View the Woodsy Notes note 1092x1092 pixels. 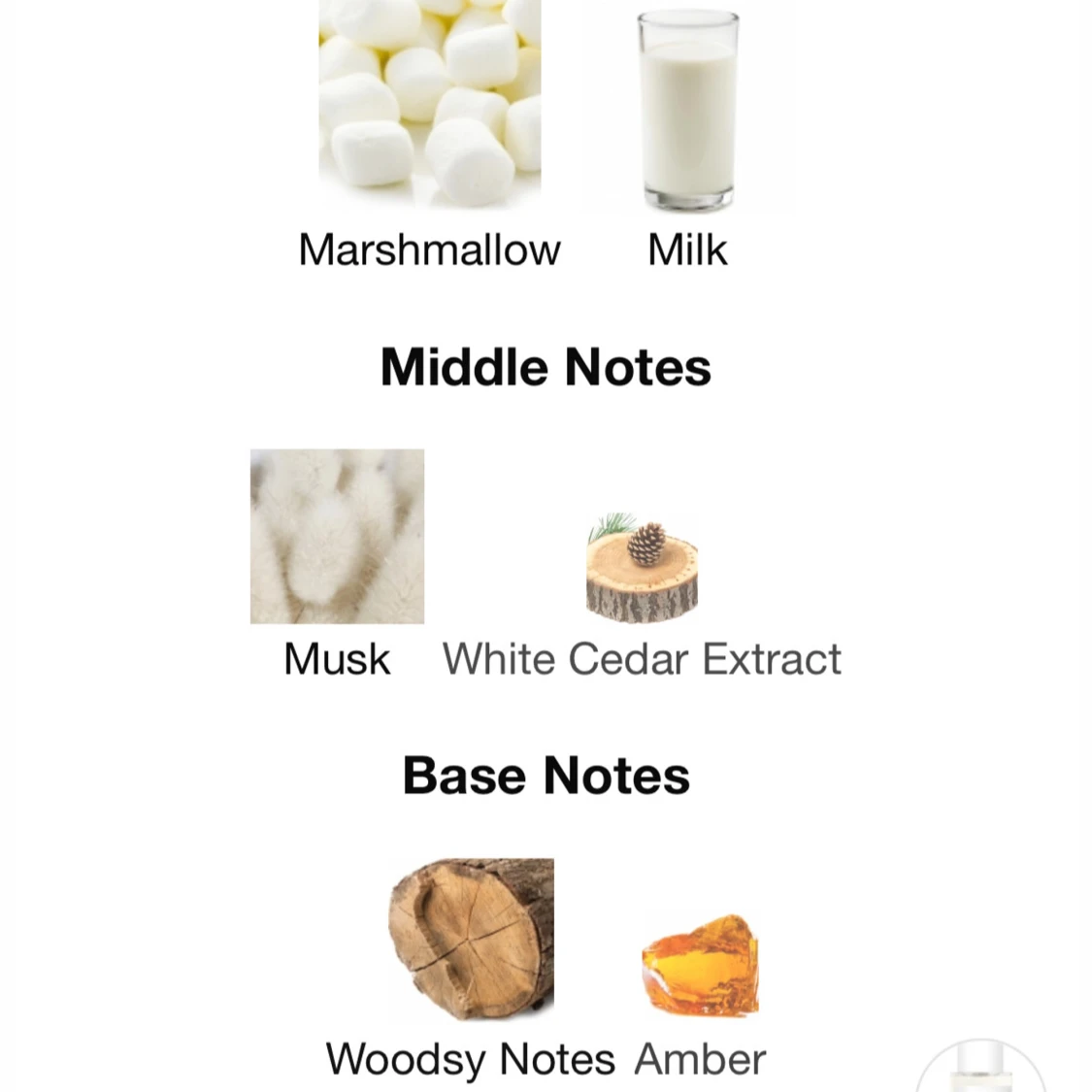[471, 938]
